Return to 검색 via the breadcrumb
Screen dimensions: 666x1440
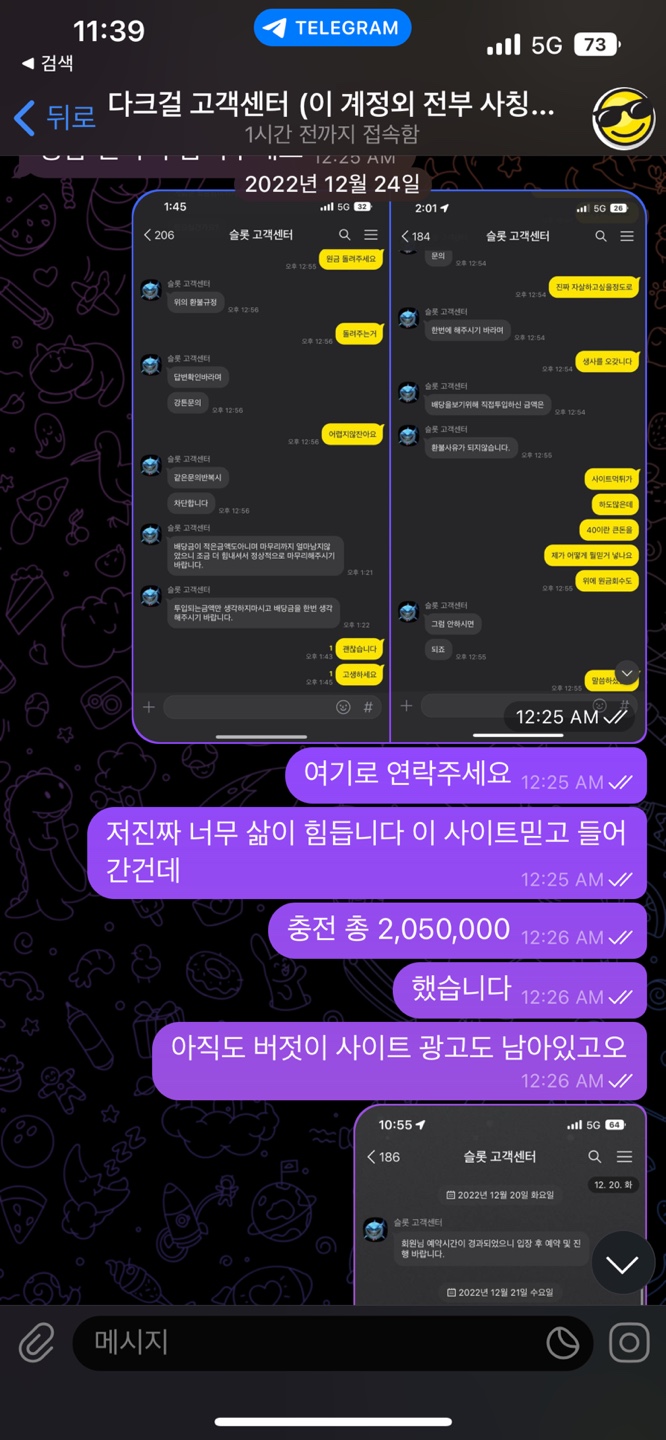click(x=47, y=62)
